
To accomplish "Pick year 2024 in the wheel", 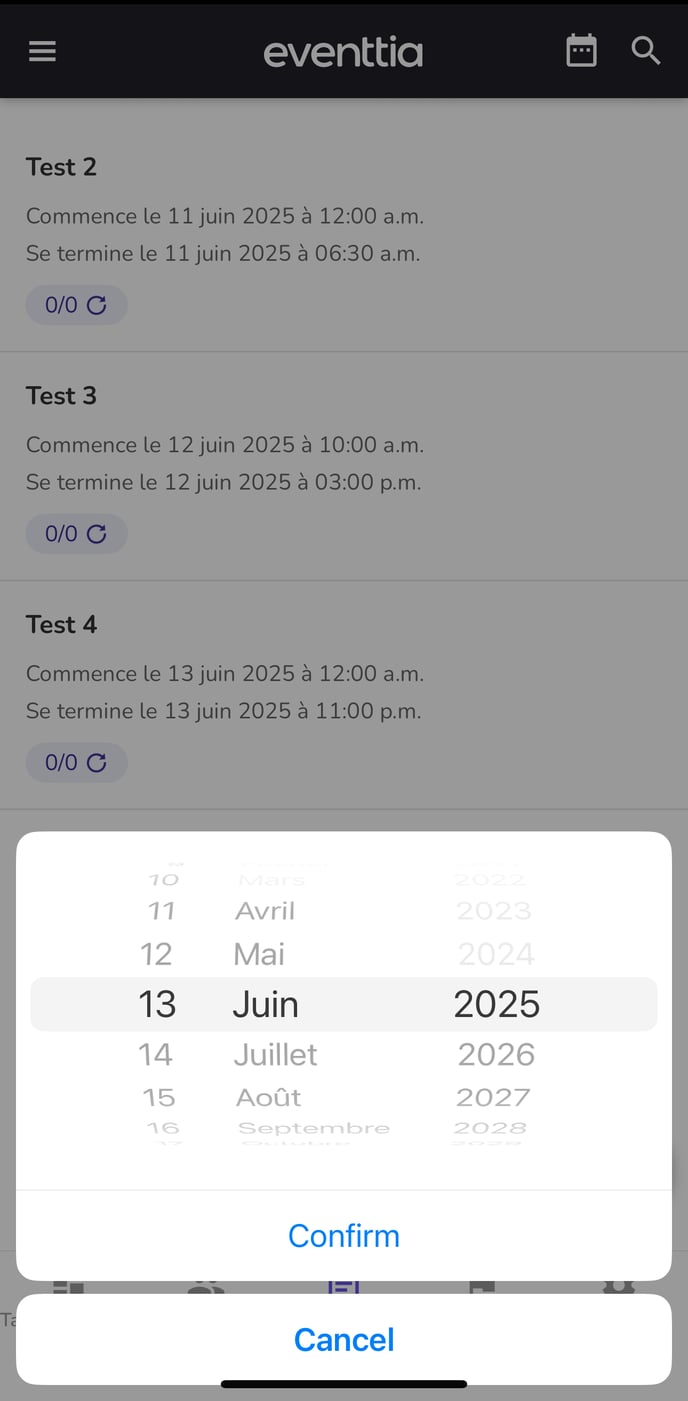I will (496, 954).
